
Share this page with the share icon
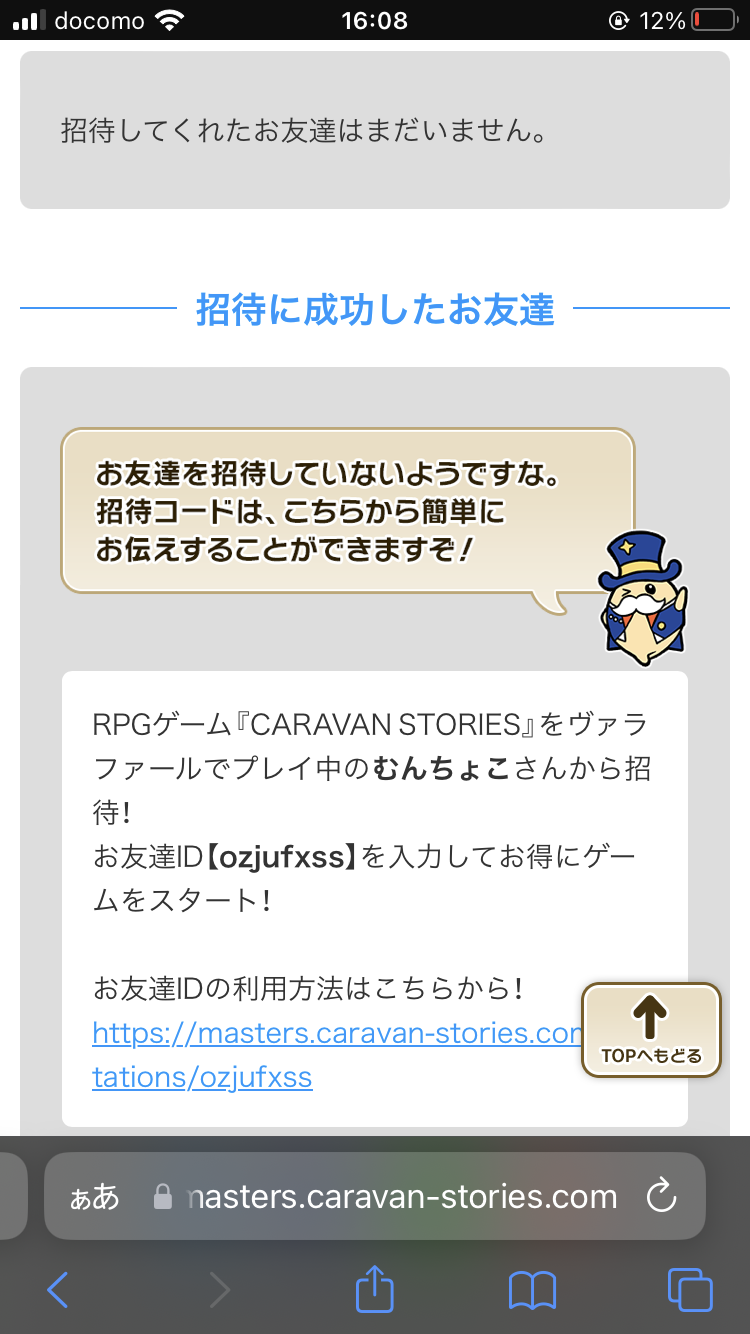click(x=375, y=1289)
